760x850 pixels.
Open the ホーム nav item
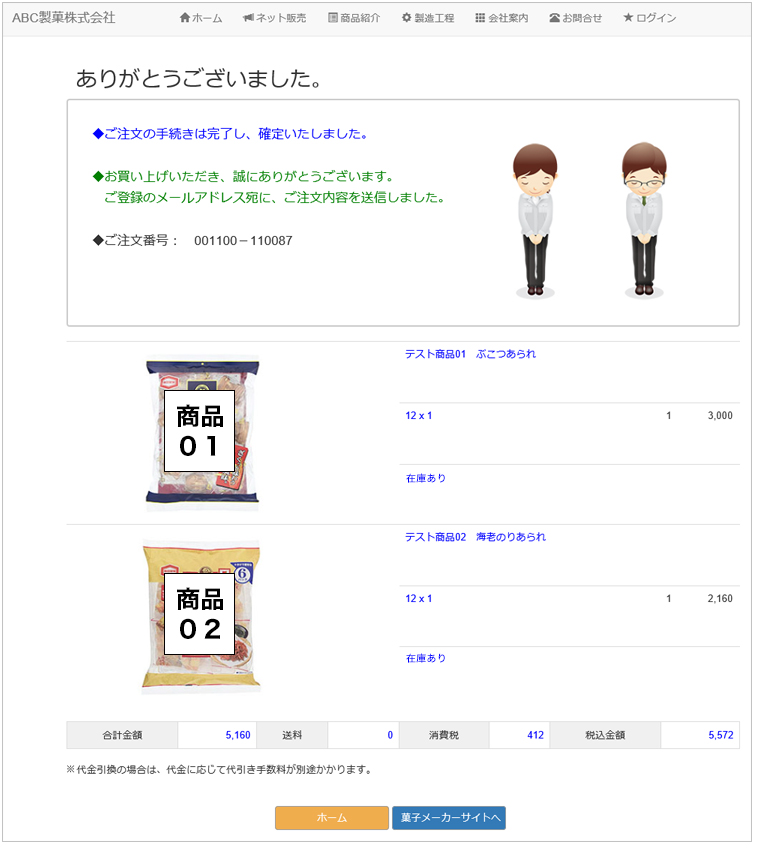click(201, 18)
